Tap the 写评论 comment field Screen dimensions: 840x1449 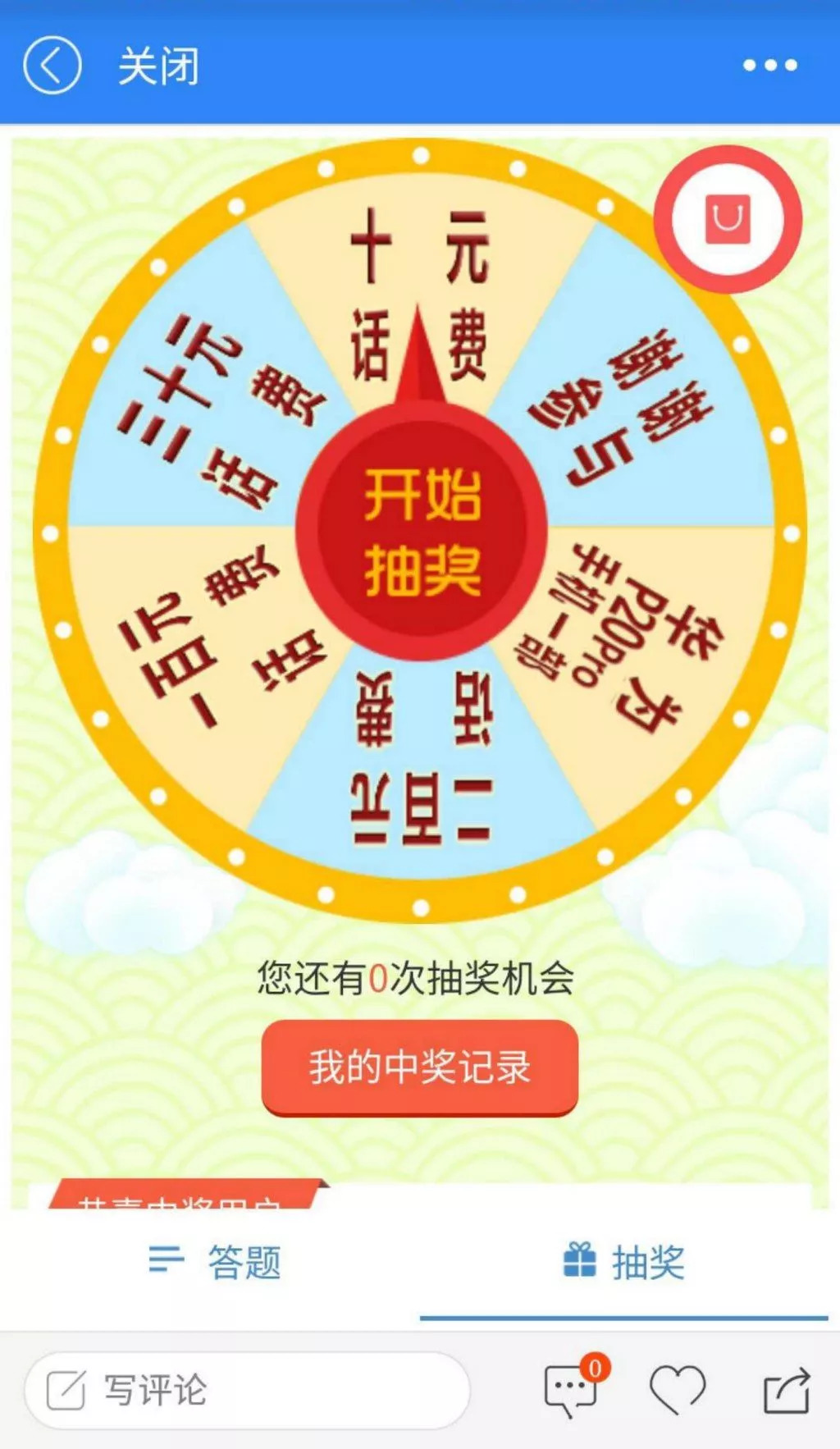(247, 1390)
